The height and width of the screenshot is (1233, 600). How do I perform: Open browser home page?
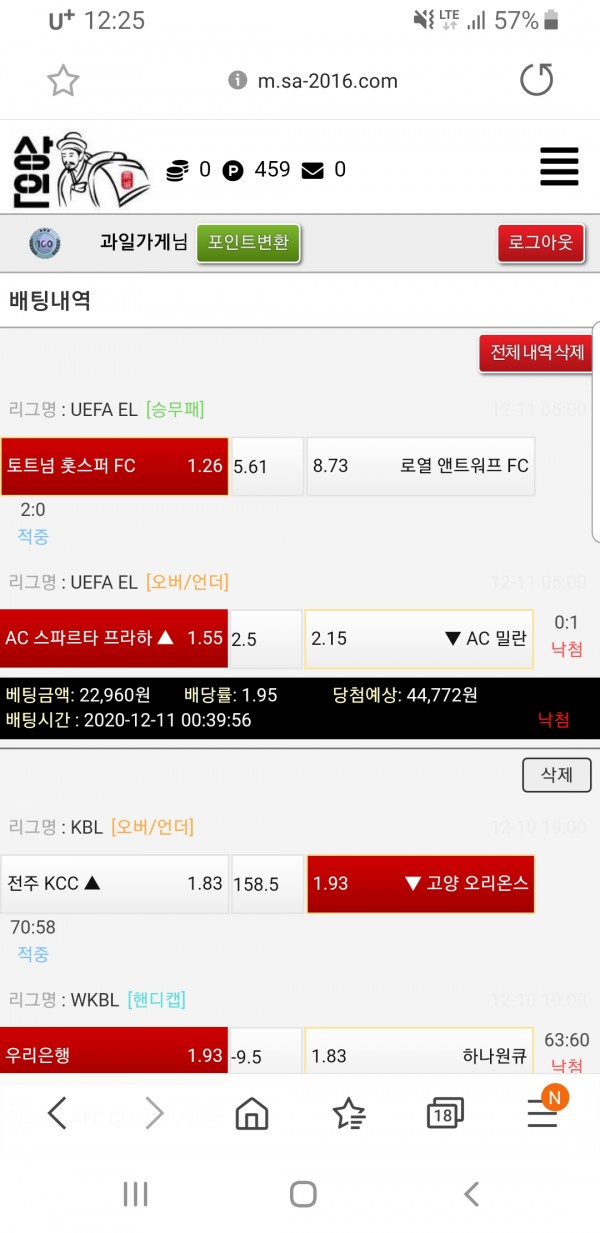tap(252, 1112)
